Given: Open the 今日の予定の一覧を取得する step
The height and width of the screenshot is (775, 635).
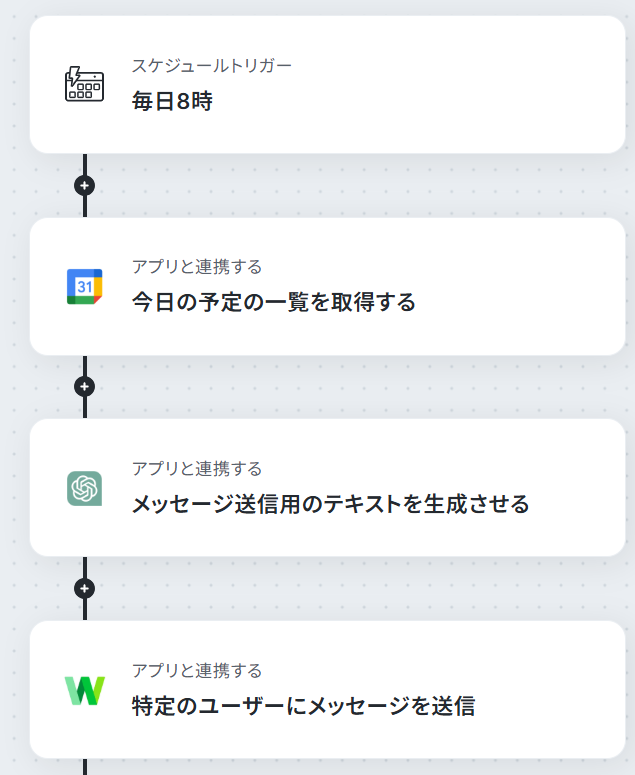Looking at the screenshot, I should pyautogui.click(x=328, y=287).
